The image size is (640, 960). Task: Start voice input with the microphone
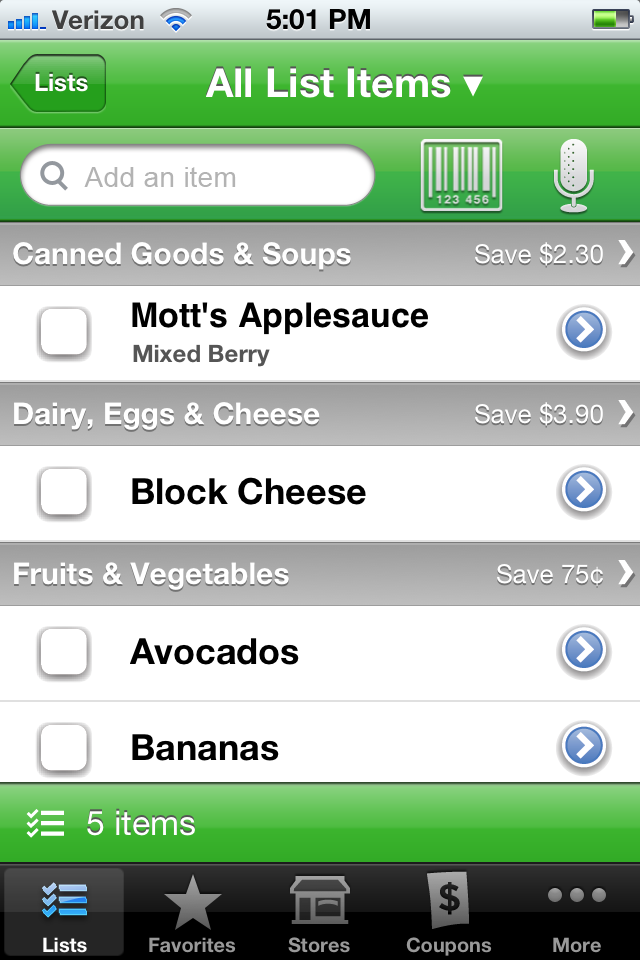(x=573, y=176)
